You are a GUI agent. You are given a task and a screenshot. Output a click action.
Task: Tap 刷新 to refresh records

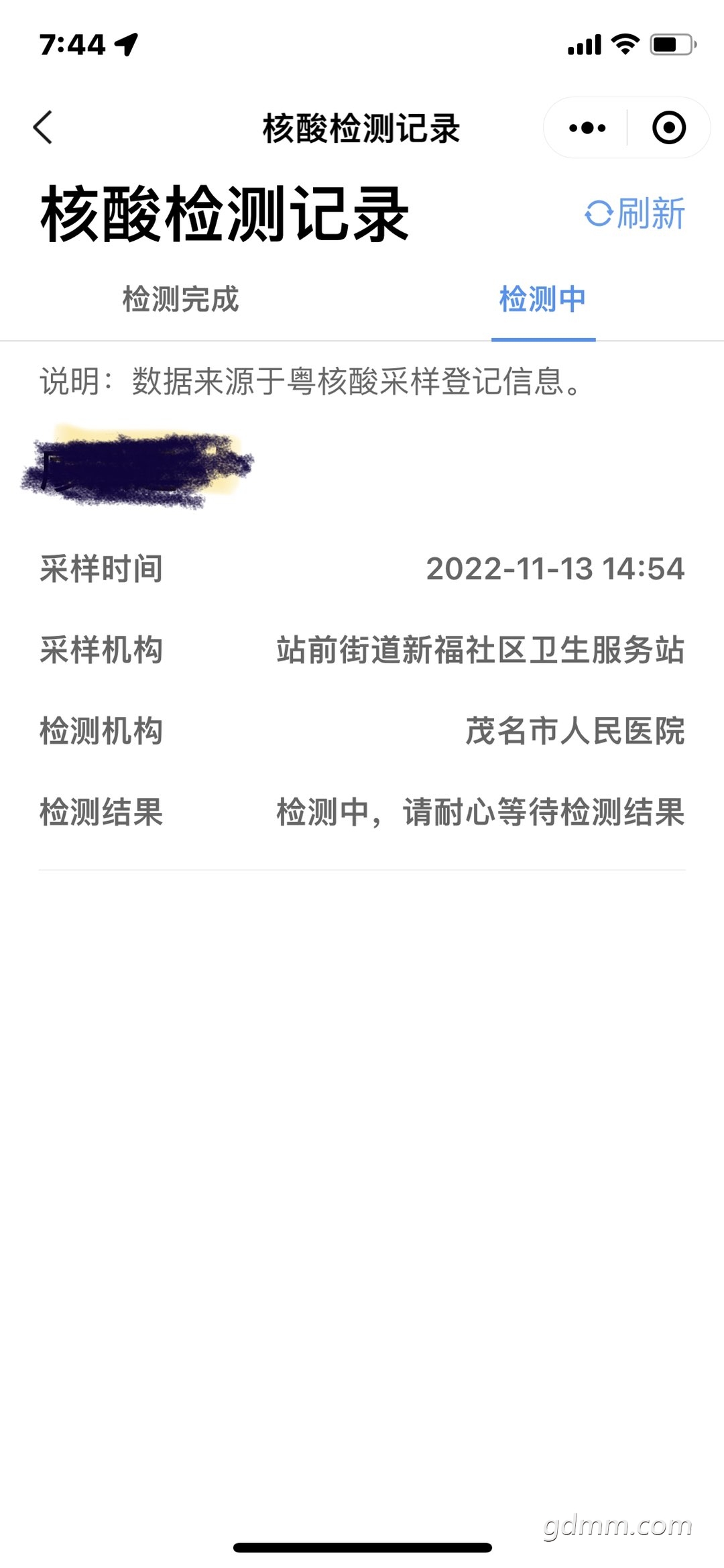pyautogui.click(x=635, y=214)
